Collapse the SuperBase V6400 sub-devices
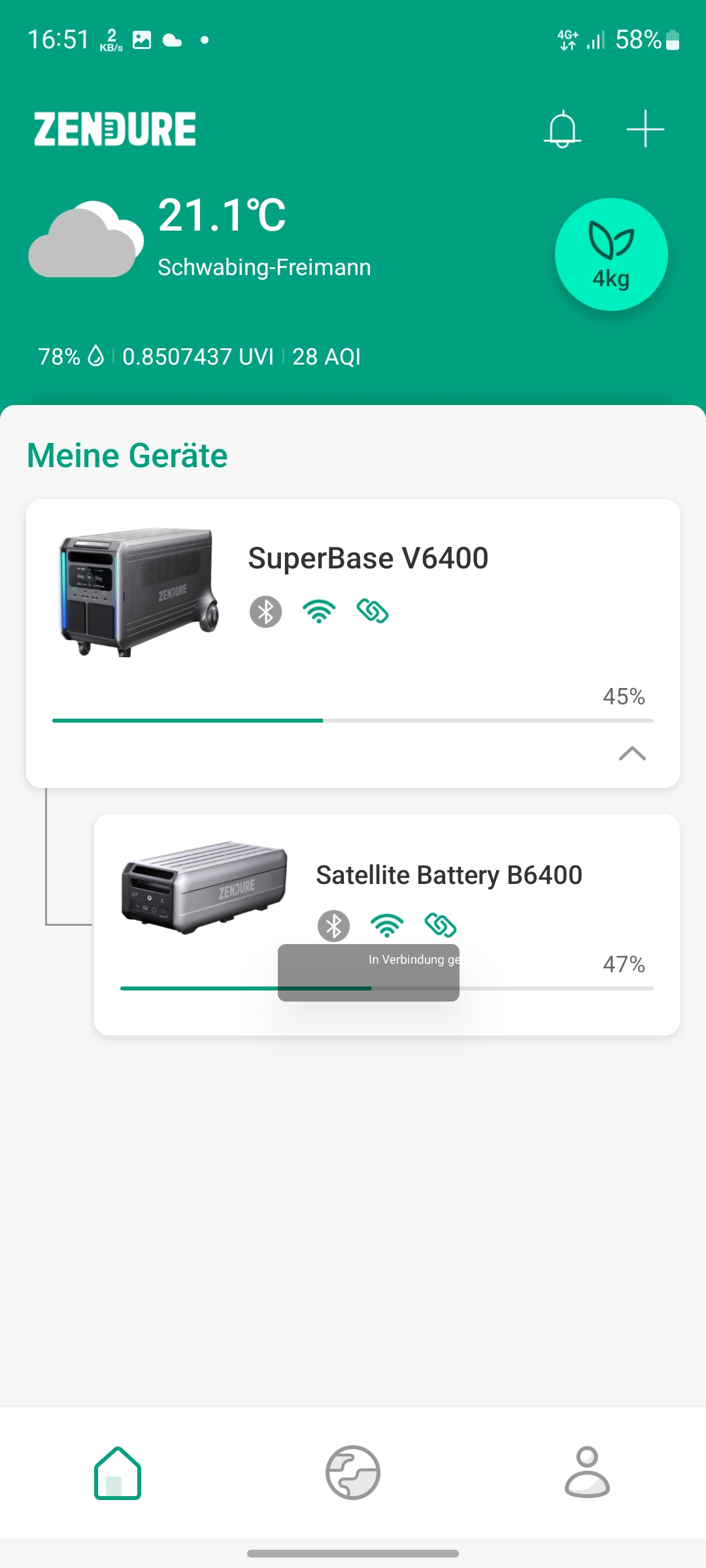This screenshot has height=1568, width=706. point(632,754)
